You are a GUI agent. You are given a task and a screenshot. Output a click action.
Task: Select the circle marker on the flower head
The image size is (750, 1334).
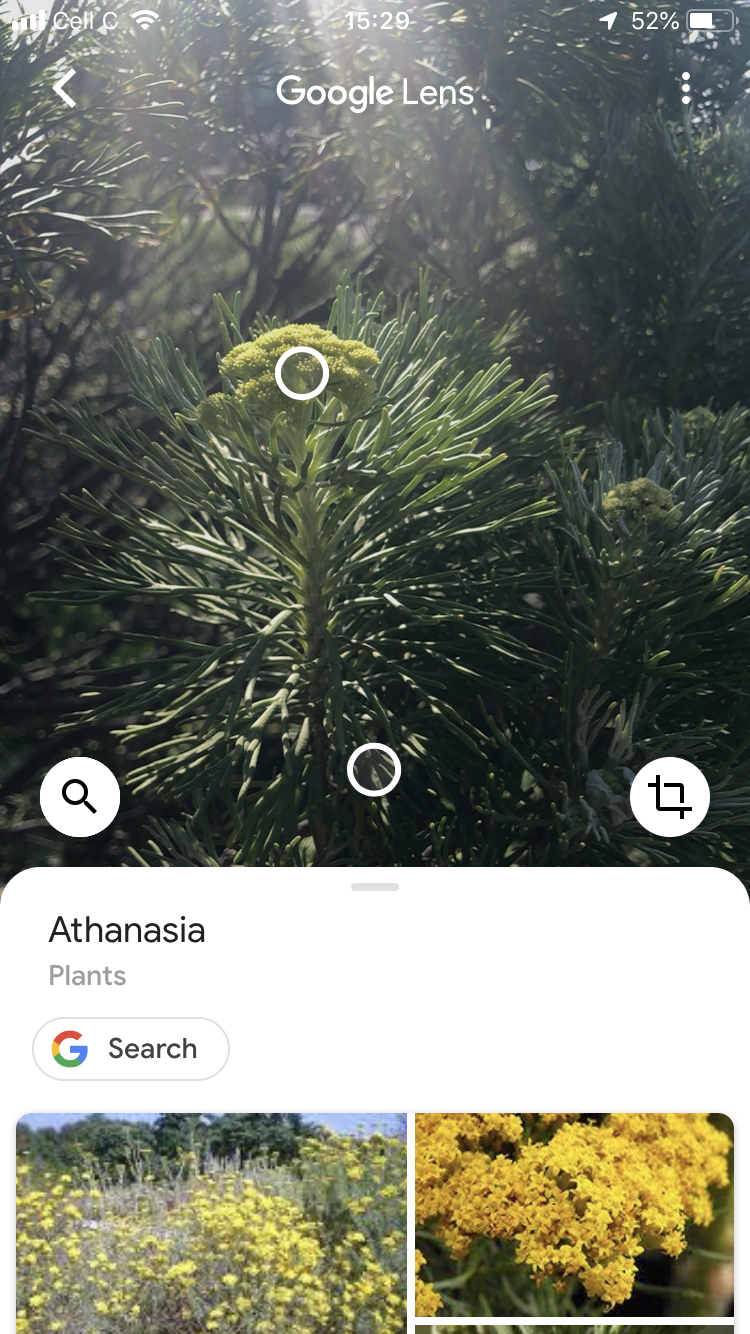tap(302, 373)
